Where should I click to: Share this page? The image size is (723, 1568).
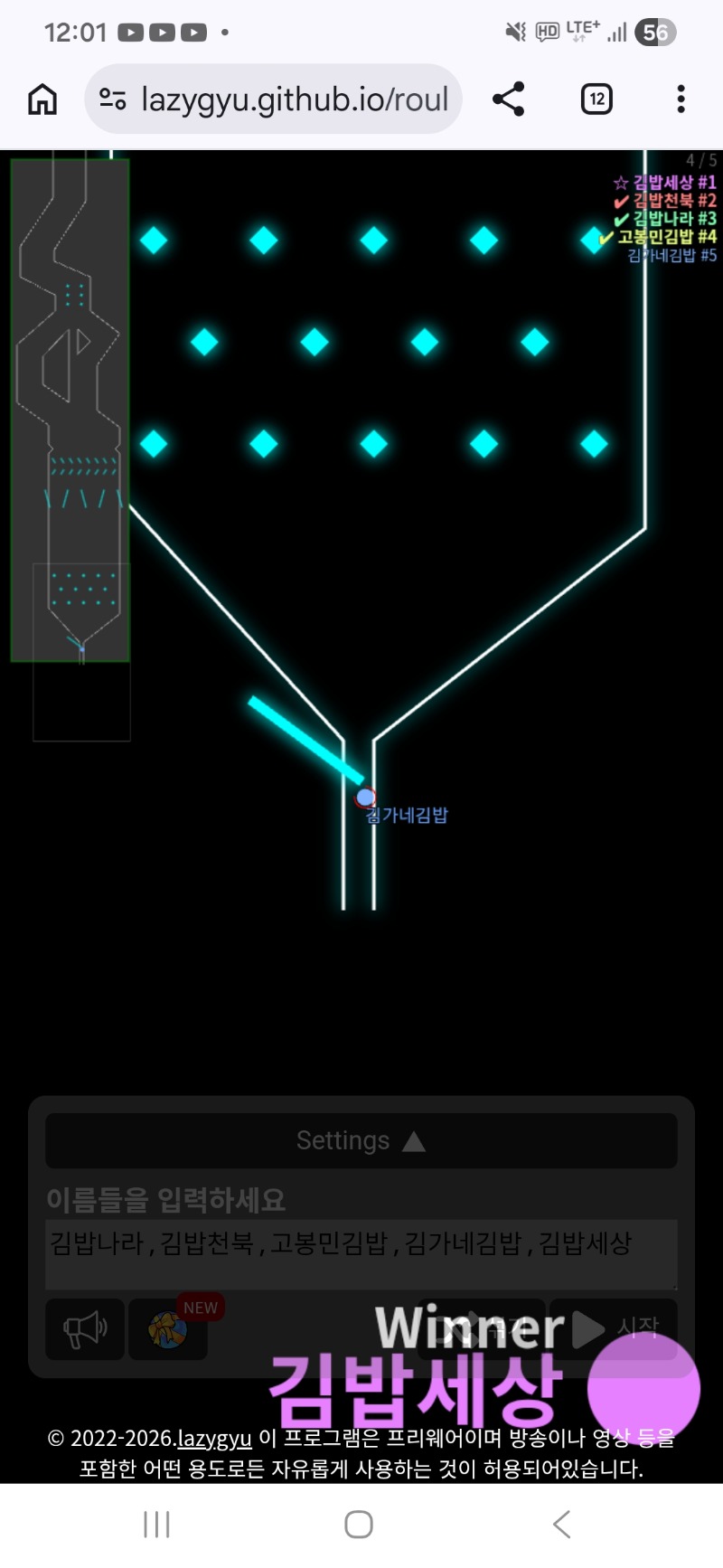tap(508, 99)
